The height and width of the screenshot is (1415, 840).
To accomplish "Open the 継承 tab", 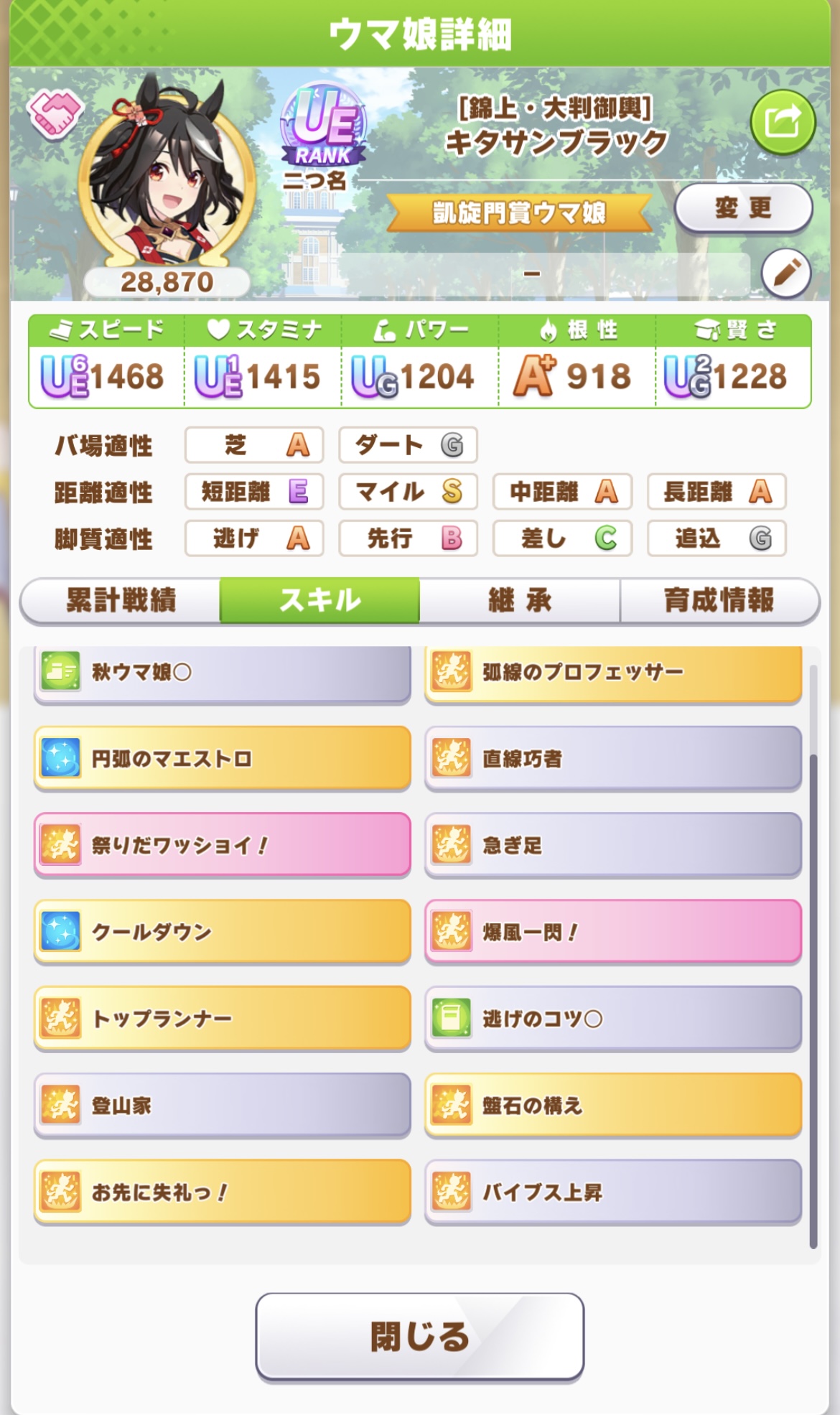I will 519,600.
